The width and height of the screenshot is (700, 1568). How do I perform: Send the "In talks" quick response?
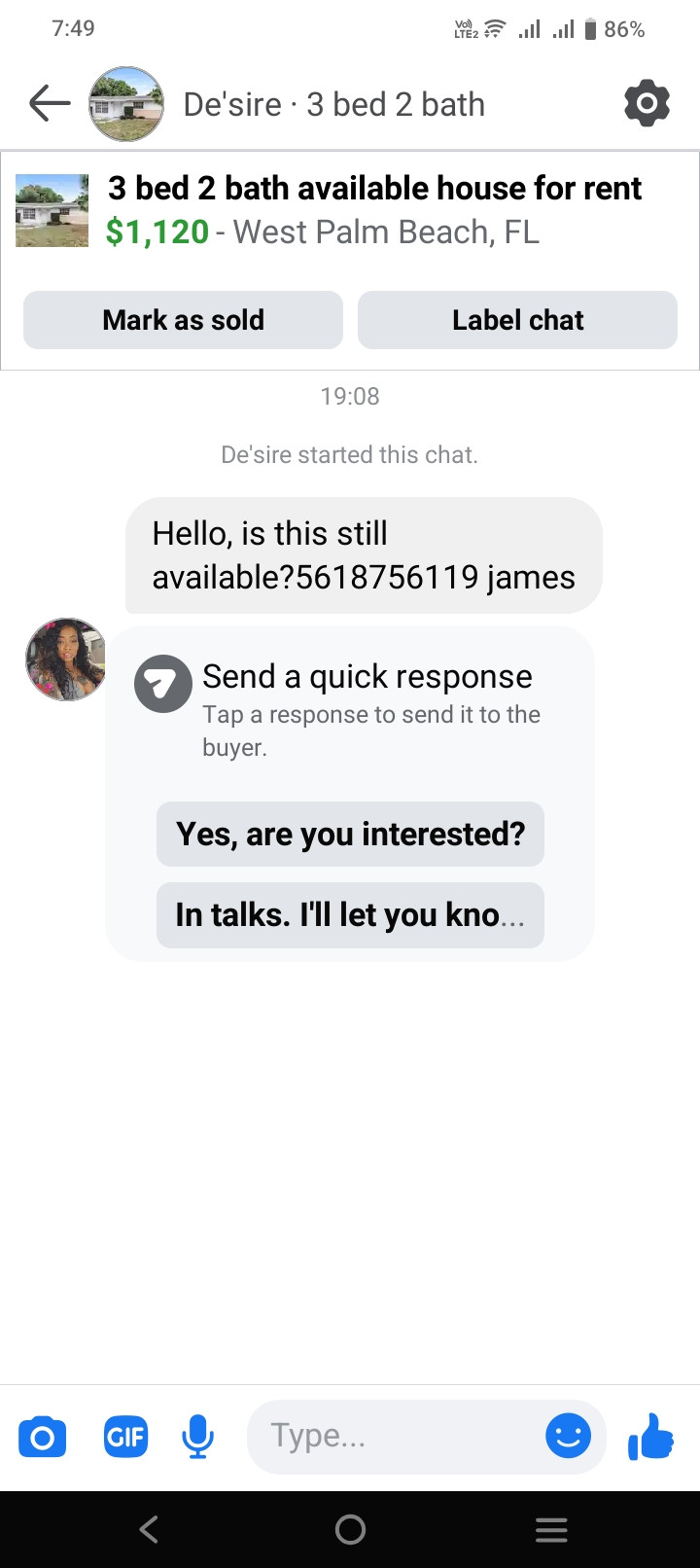350,915
